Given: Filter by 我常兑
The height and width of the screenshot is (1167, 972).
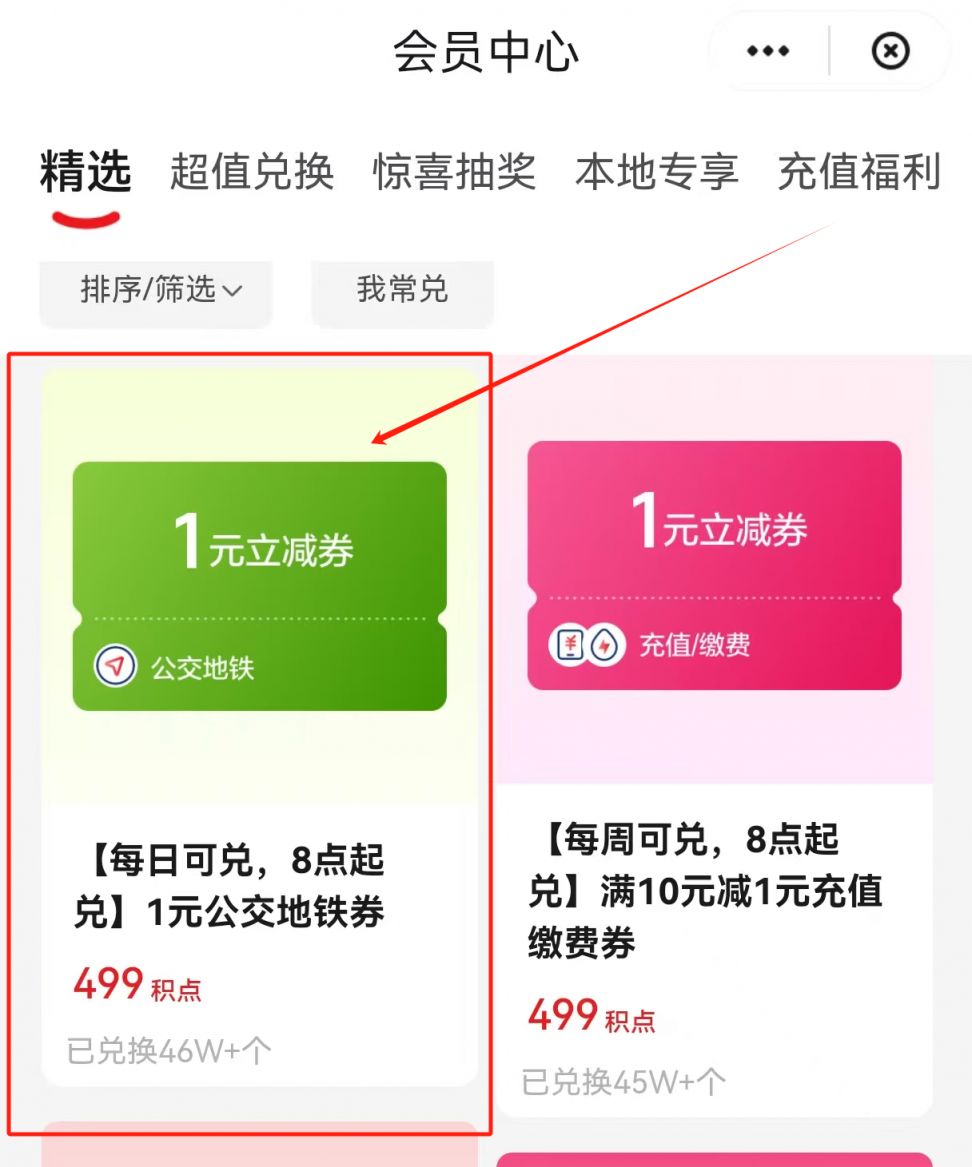Looking at the screenshot, I should tap(402, 291).
